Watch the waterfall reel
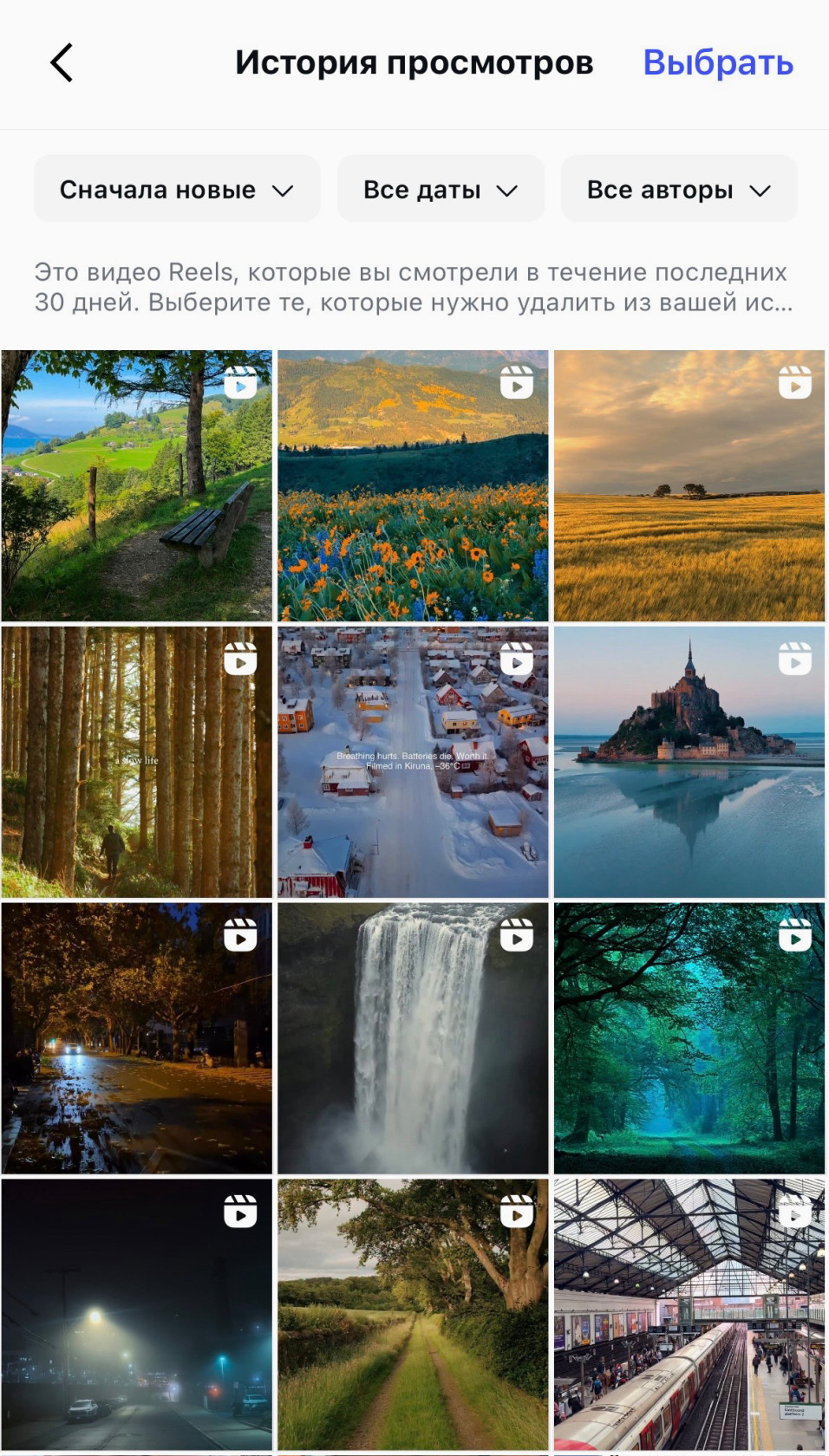 point(413,1038)
